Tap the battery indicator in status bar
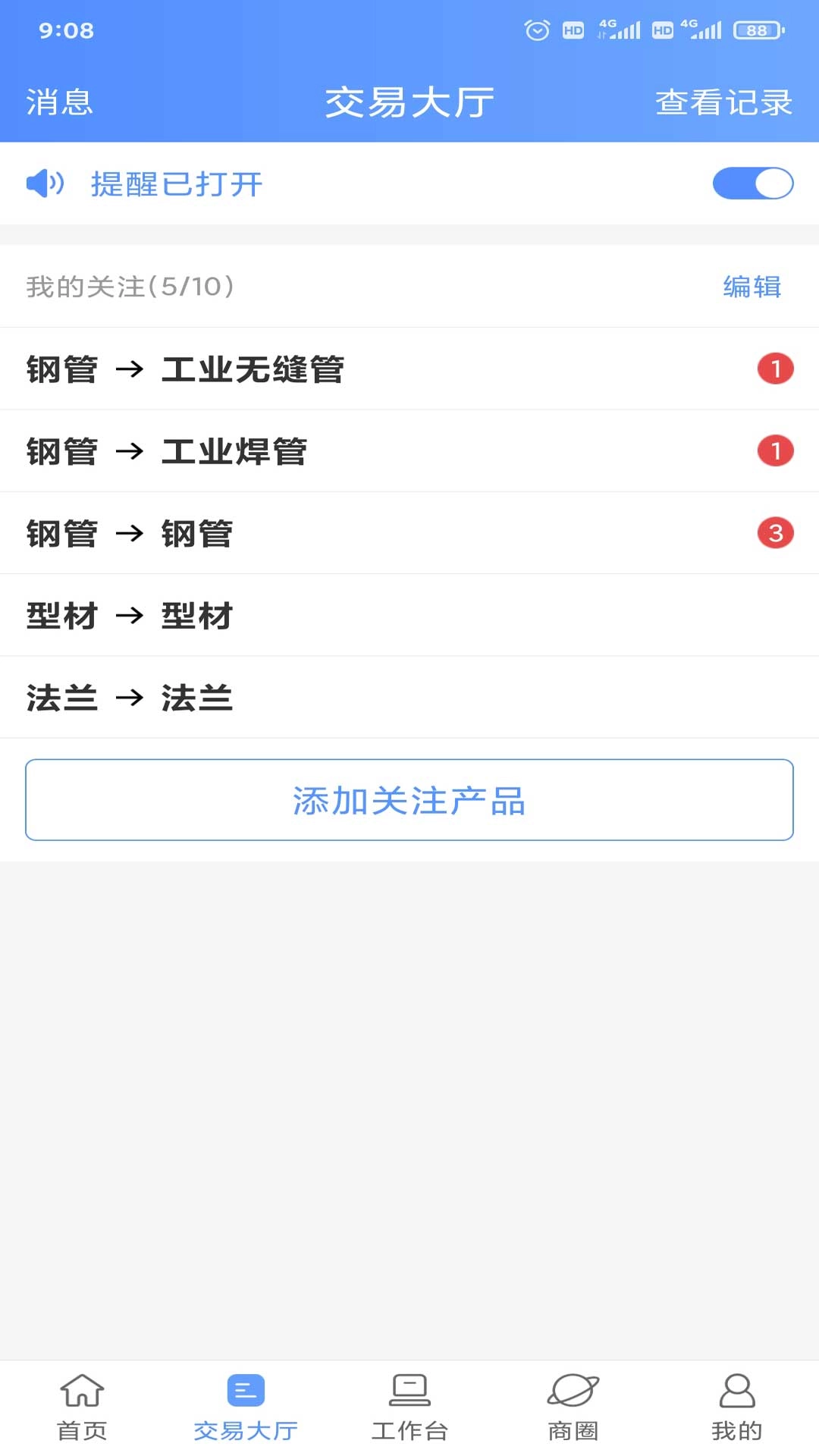 coord(755,30)
